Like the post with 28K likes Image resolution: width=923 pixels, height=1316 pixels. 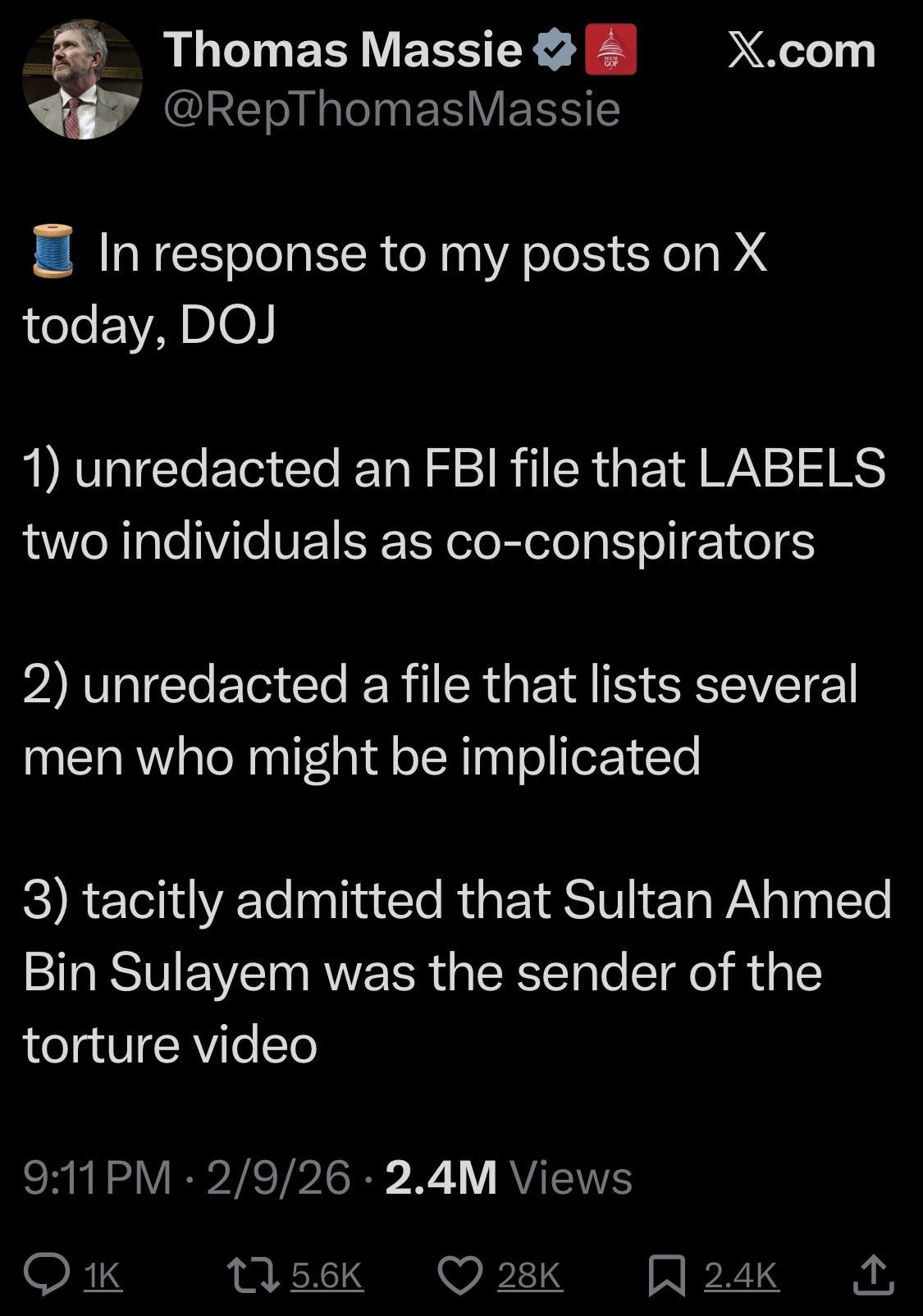(460, 1274)
